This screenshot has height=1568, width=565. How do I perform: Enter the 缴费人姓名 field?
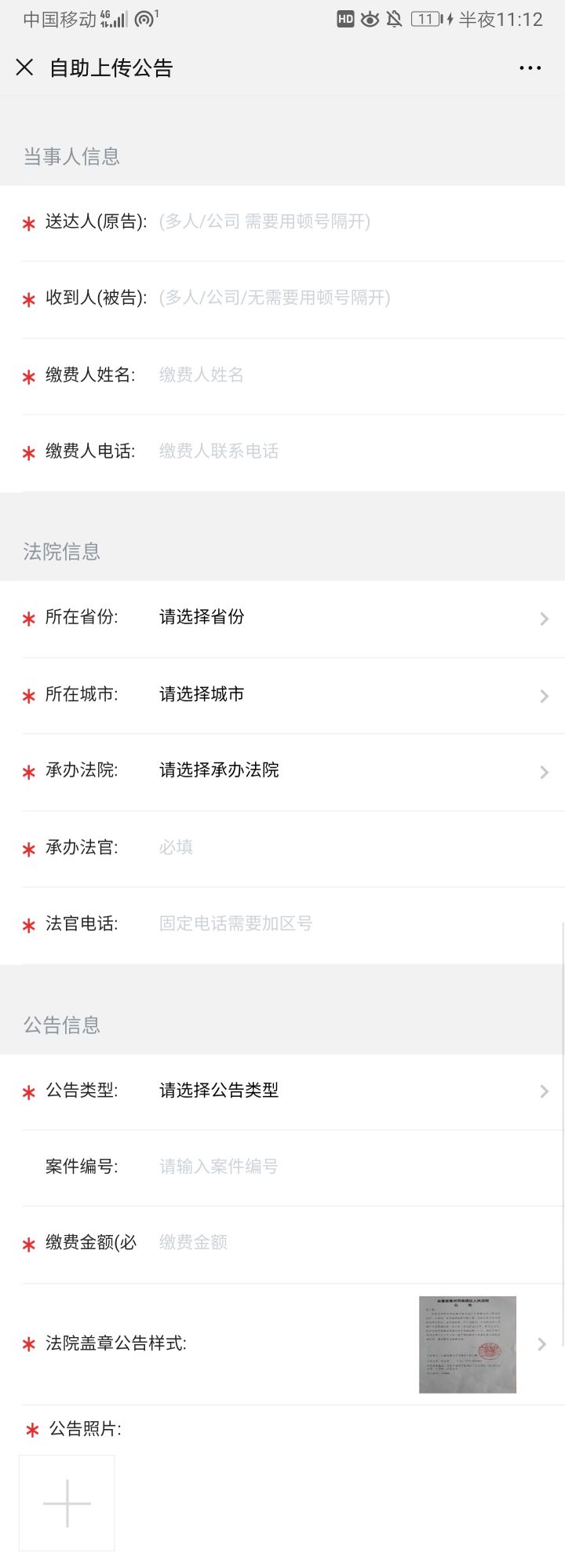coord(353,375)
